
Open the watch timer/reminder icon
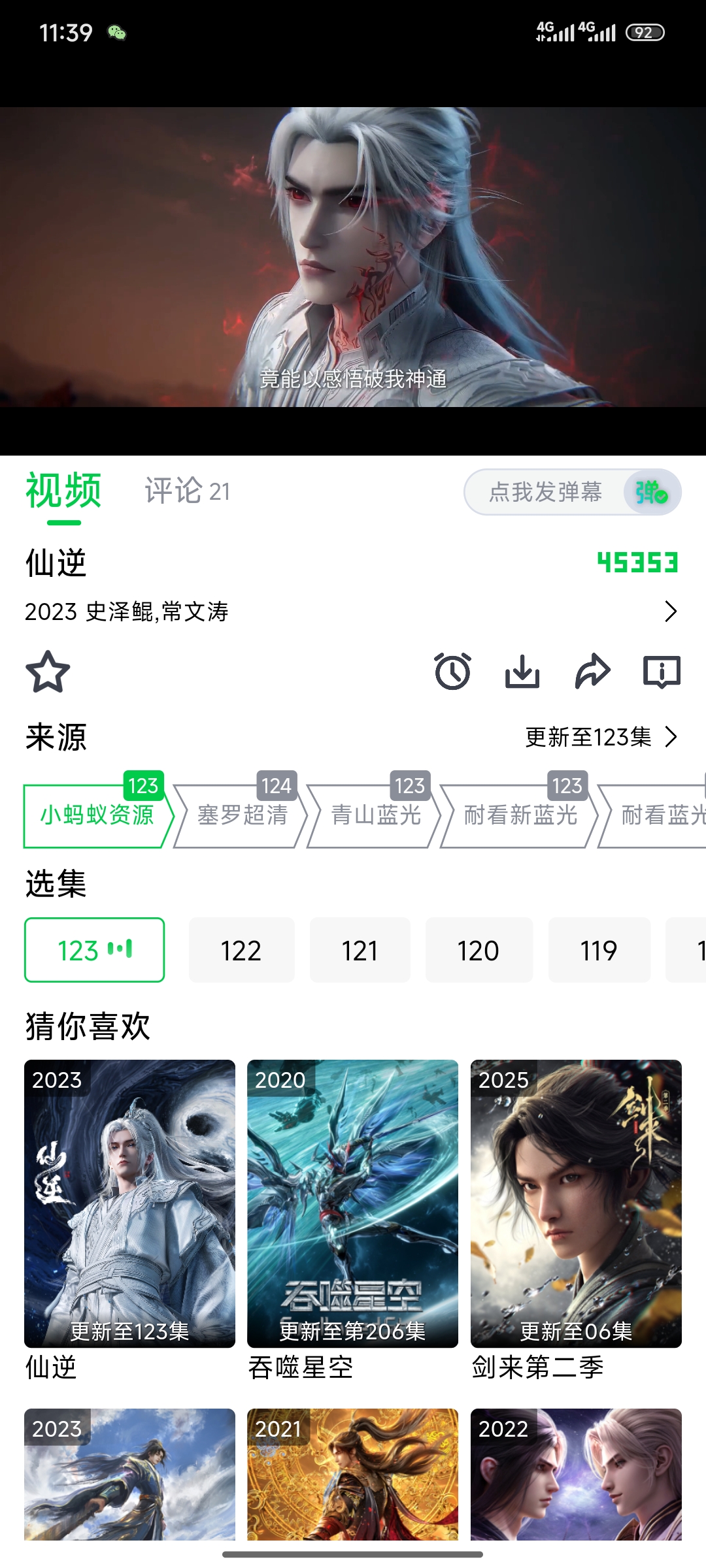pyautogui.click(x=453, y=672)
